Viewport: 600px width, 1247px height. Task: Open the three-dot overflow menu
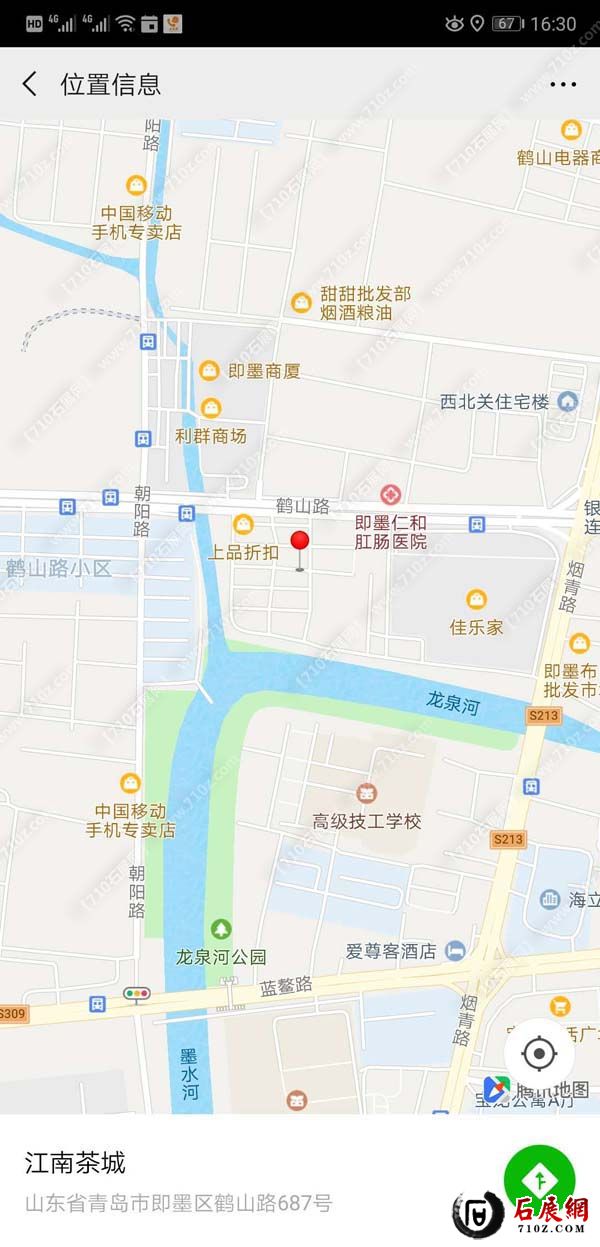pos(563,84)
